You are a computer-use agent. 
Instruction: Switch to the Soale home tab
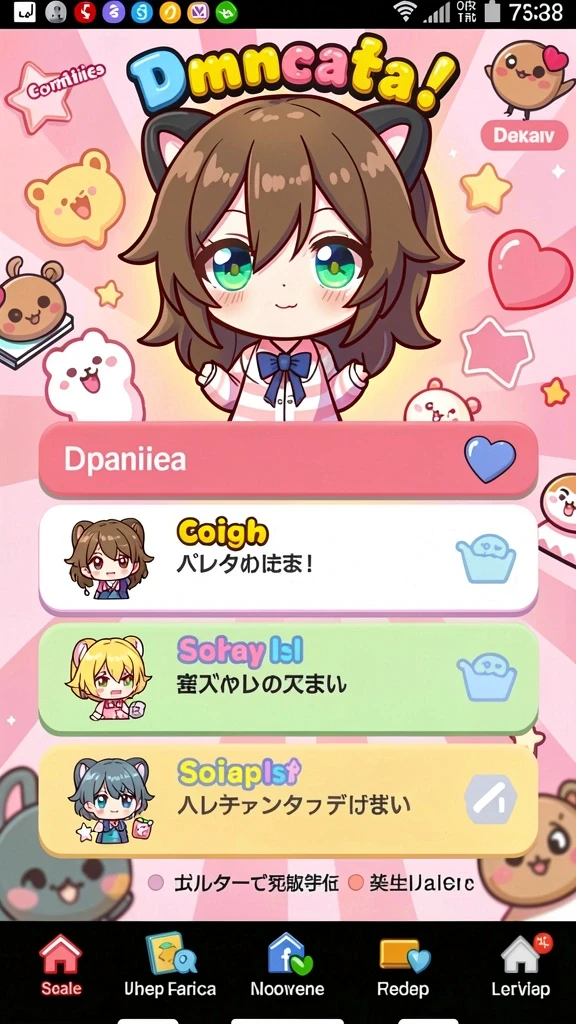pyautogui.click(x=61, y=965)
